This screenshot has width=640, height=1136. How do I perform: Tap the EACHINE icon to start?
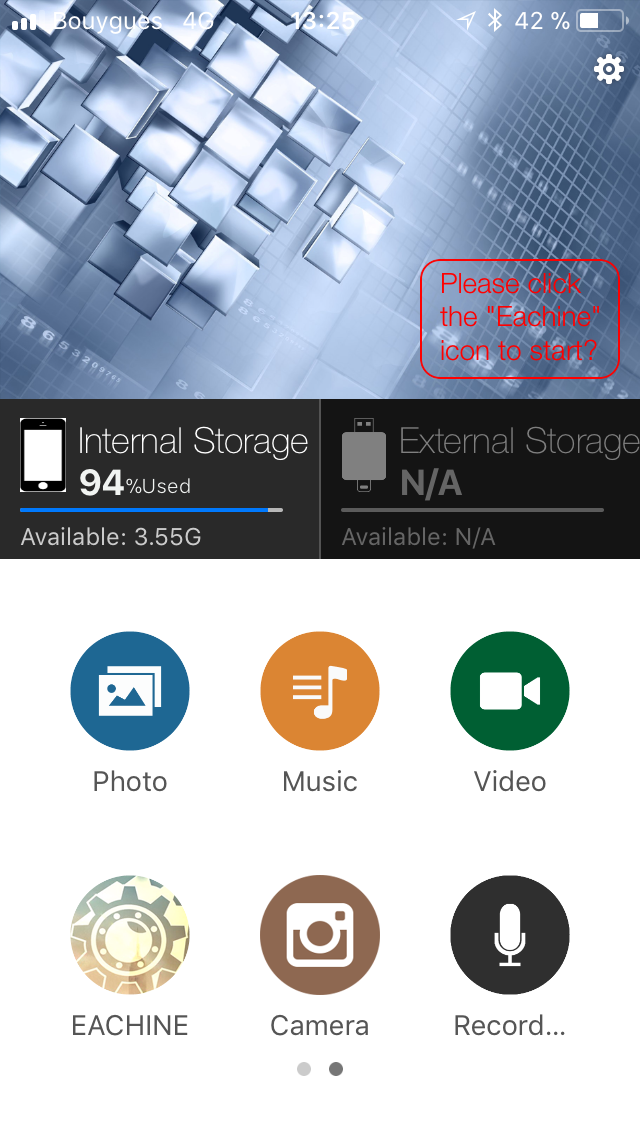click(x=130, y=935)
